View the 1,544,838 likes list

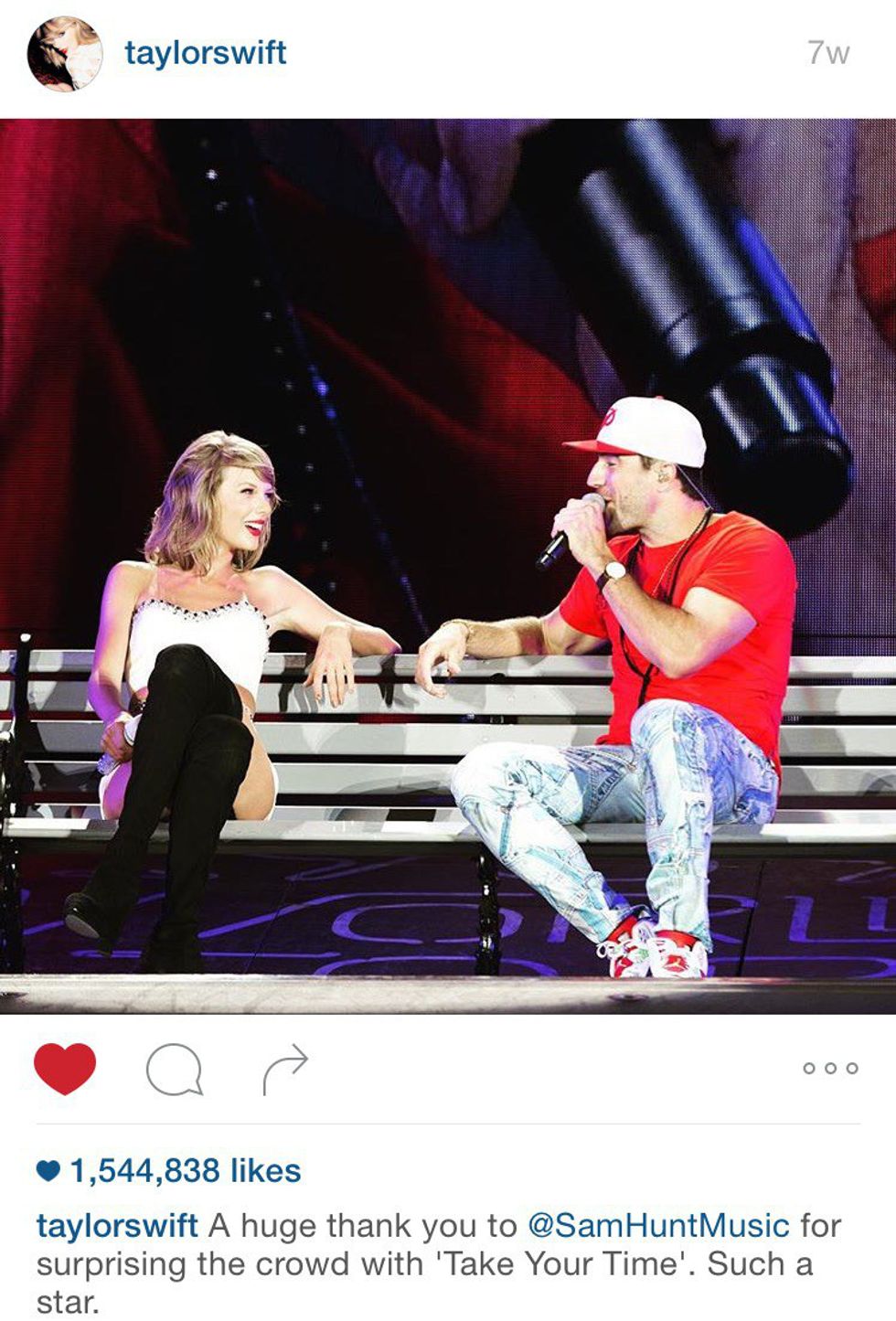[x=170, y=1170]
